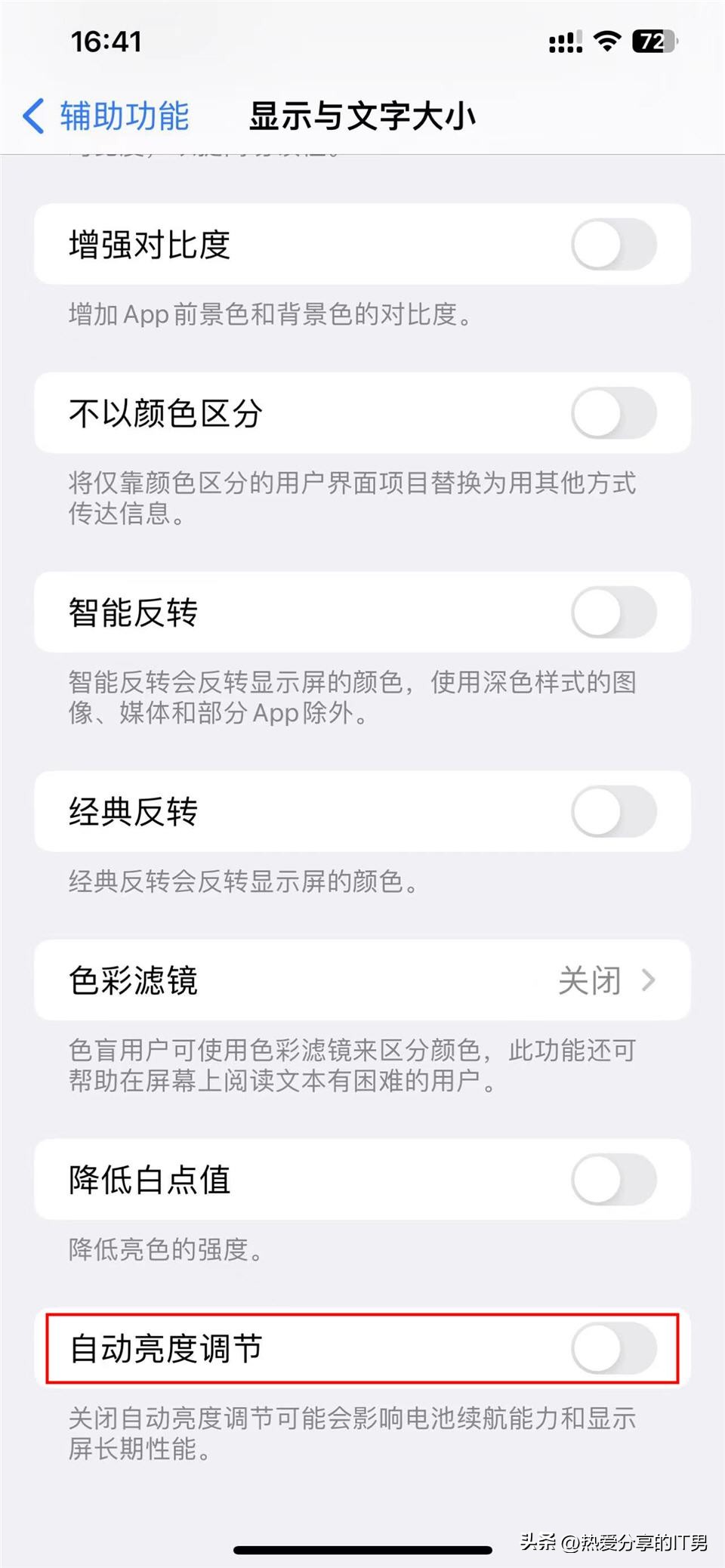Tap 关闭 beside 色彩滤镜

[x=589, y=980]
